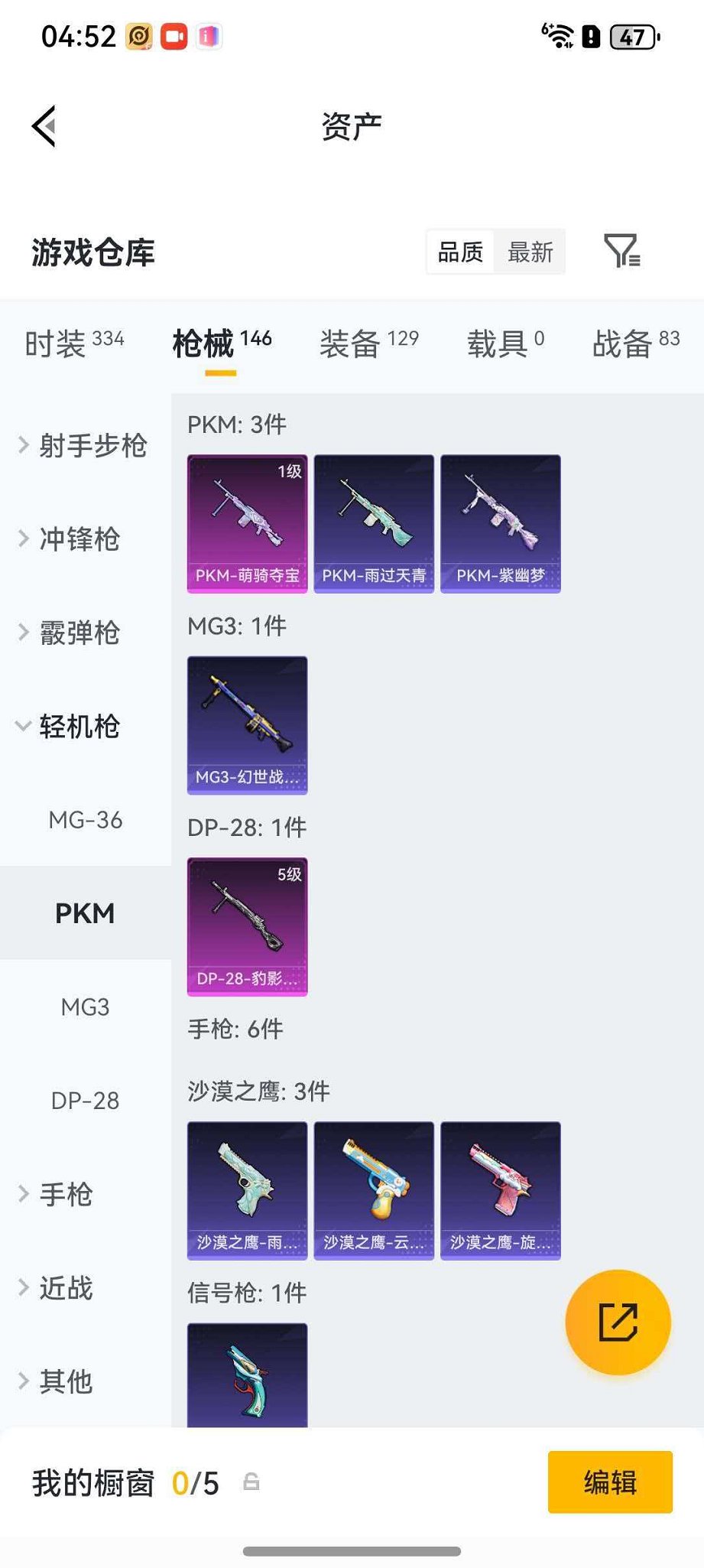Image resolution: width=704 pixels, height=1568 pixels.
Task: Open the 信号枪 flare gun thumbnail
Action: coord(247,1377)
